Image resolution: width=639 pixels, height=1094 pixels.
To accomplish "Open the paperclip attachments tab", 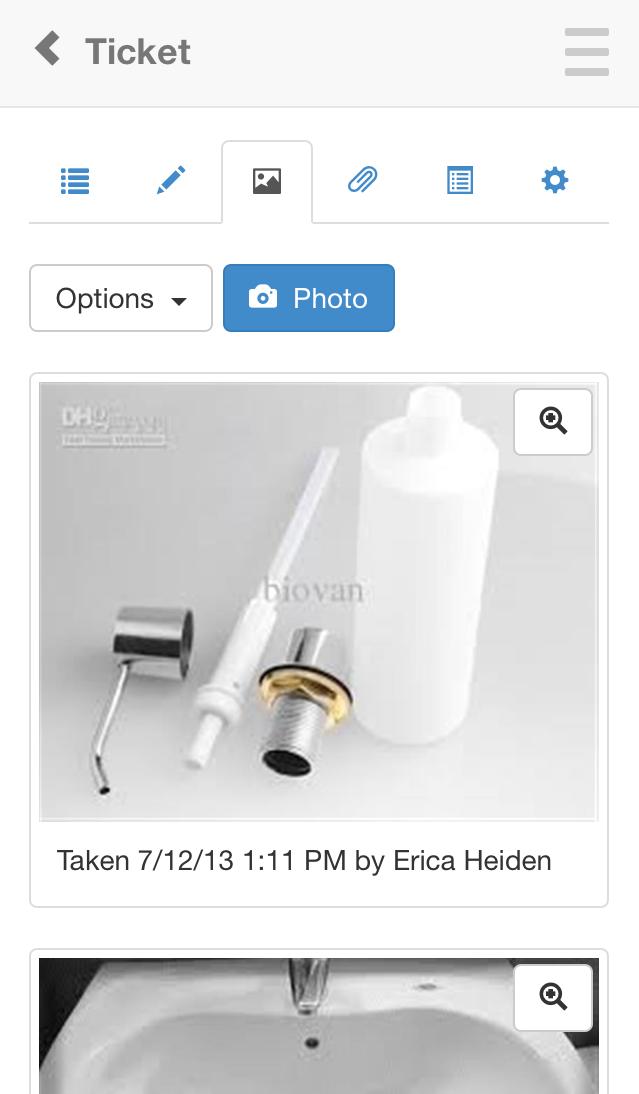I will [x=362, y=181].
